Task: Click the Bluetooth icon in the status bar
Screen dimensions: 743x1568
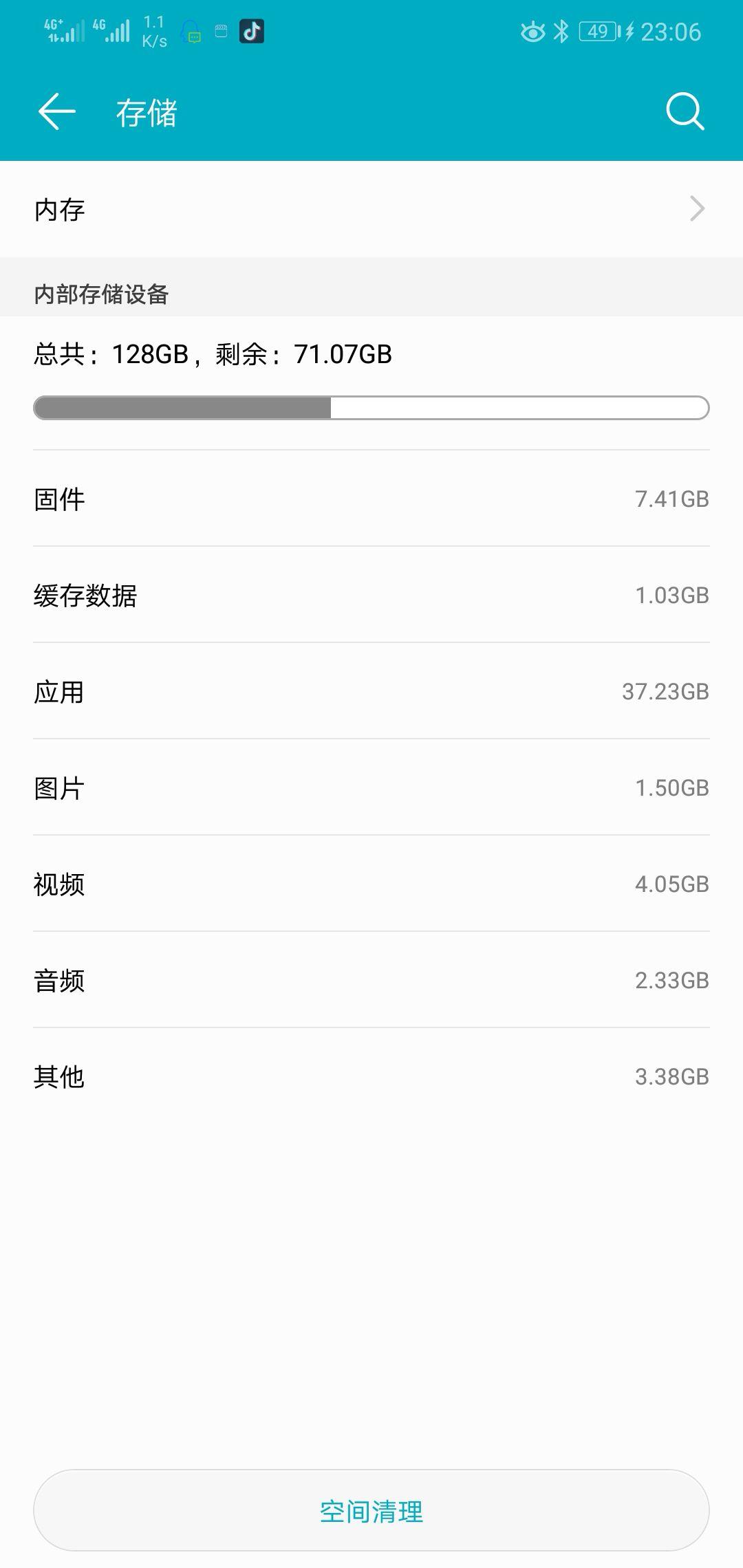Action: [562, 32]
